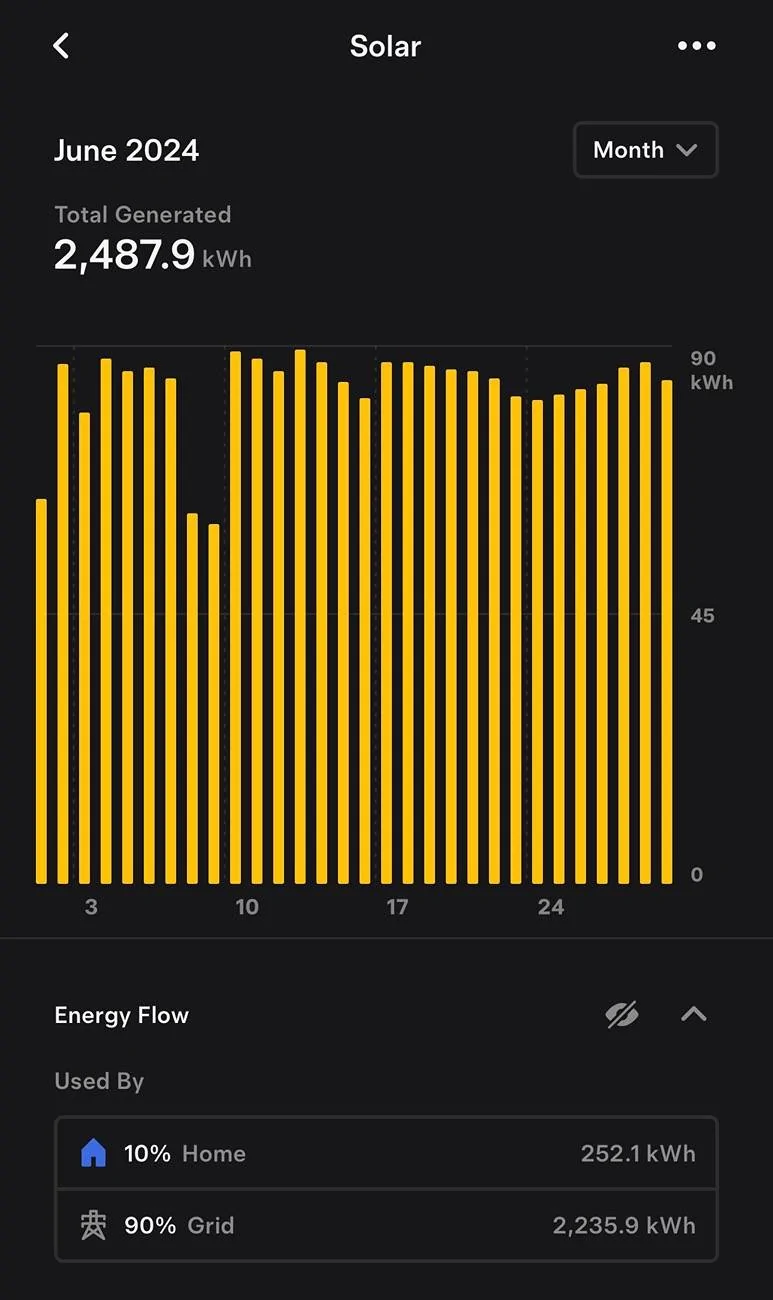Toggle Energy Flow visibility eye icon

(x=622, y=1015)
